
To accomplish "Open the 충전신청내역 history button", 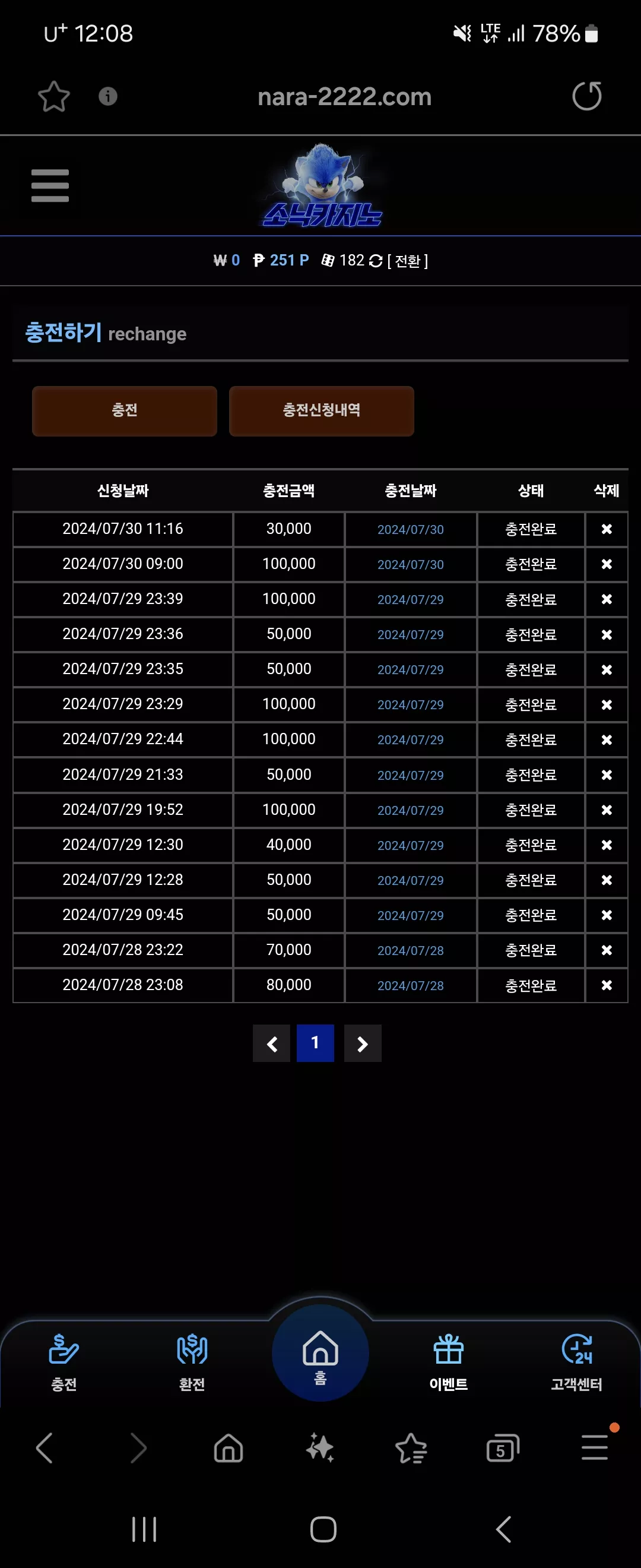I will (322, 411).
